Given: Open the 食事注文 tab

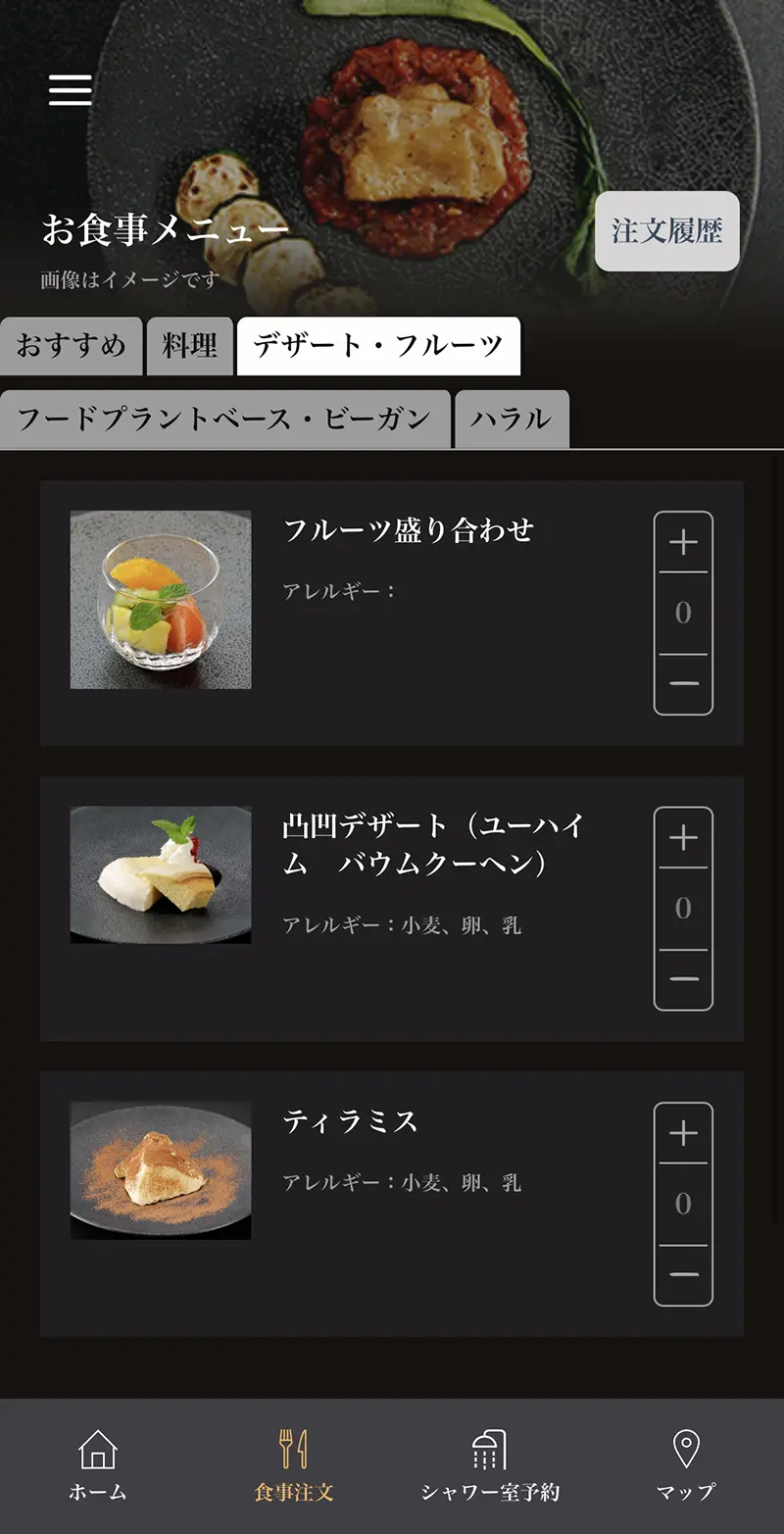Looking at the screenshot, I should [294, 1466].
